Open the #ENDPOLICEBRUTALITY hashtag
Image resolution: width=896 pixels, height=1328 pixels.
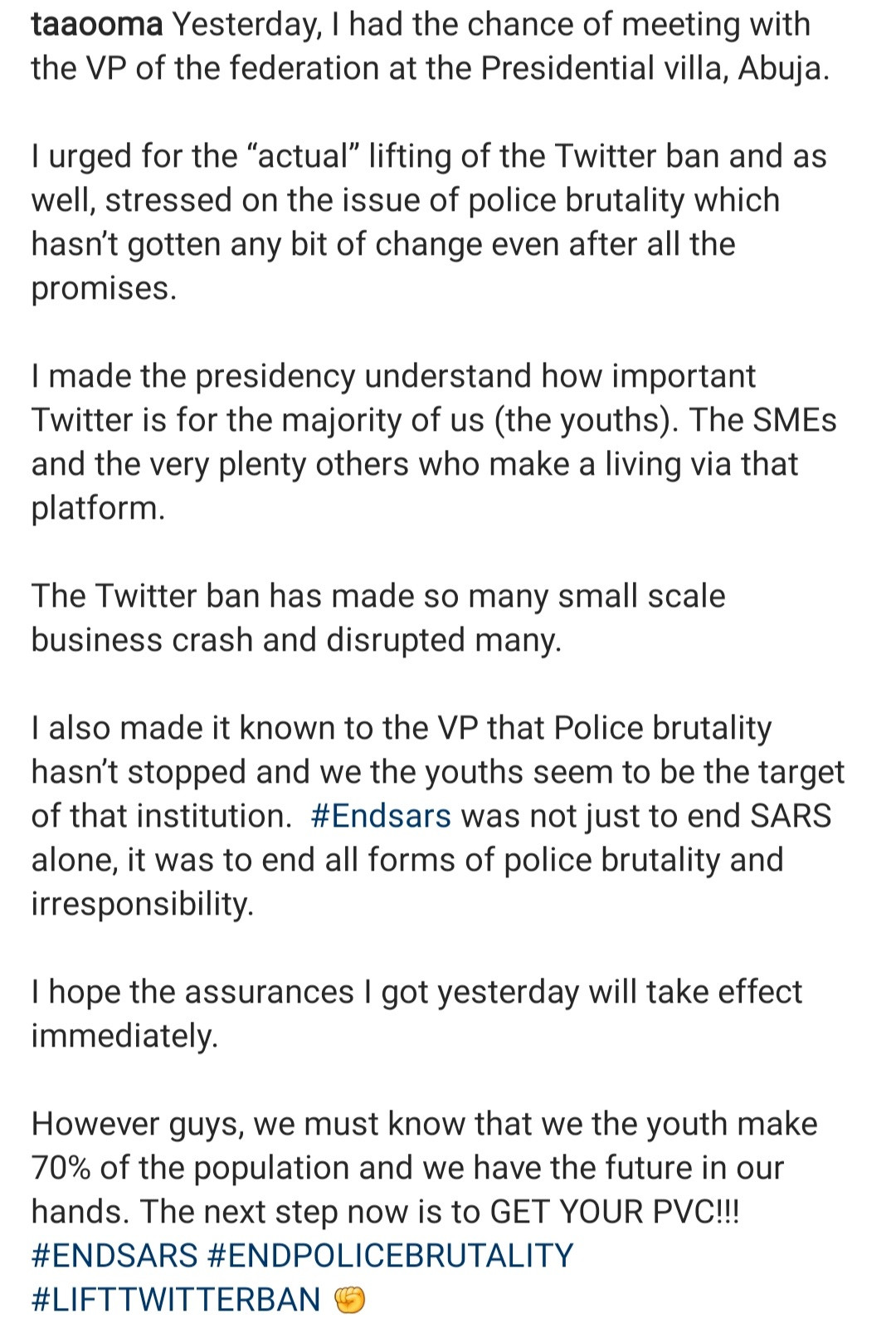pyautogui.click(x=390, y=1256)
